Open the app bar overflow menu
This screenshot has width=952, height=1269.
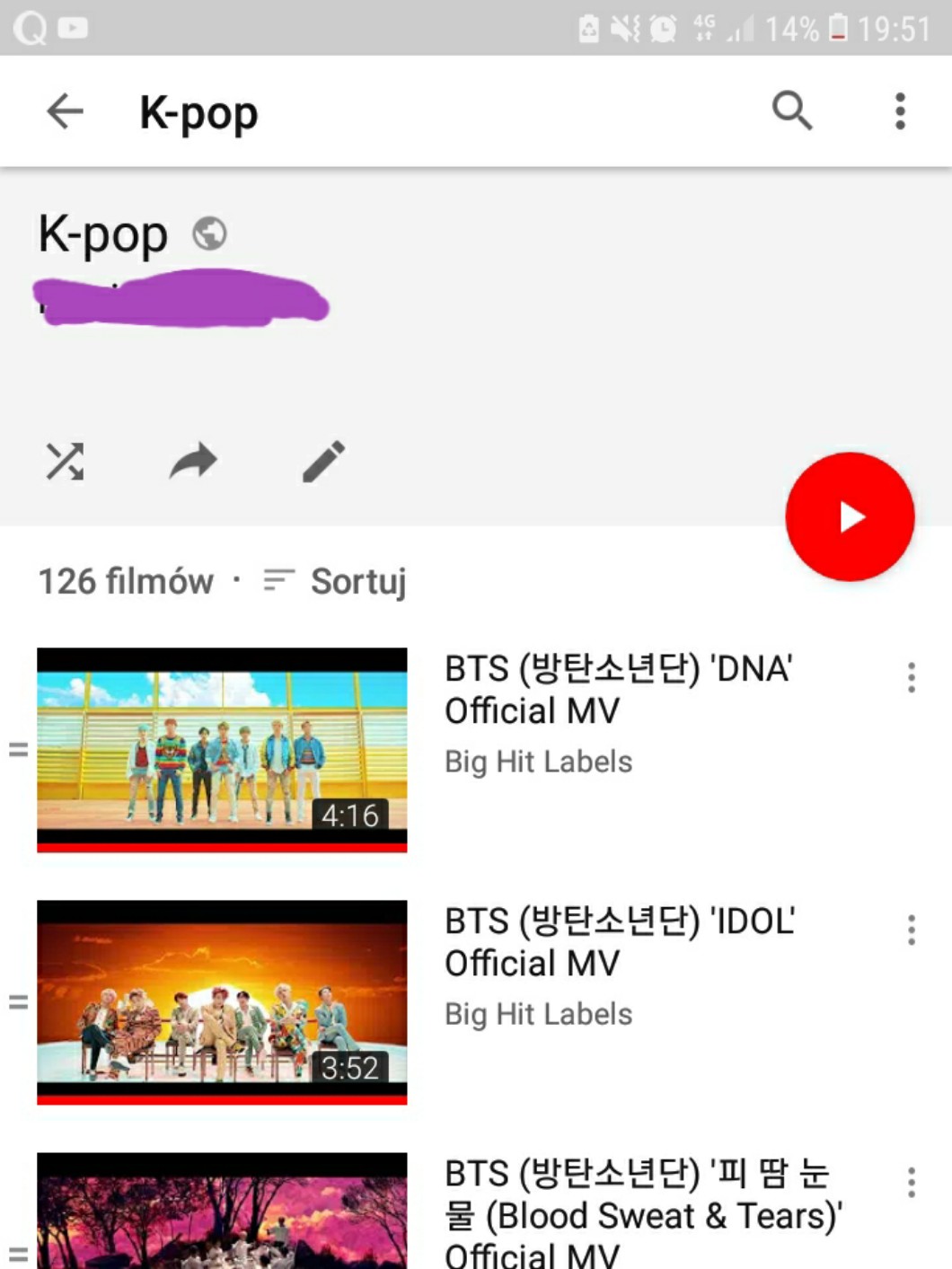pyautogui.click(x=900, y=111)
